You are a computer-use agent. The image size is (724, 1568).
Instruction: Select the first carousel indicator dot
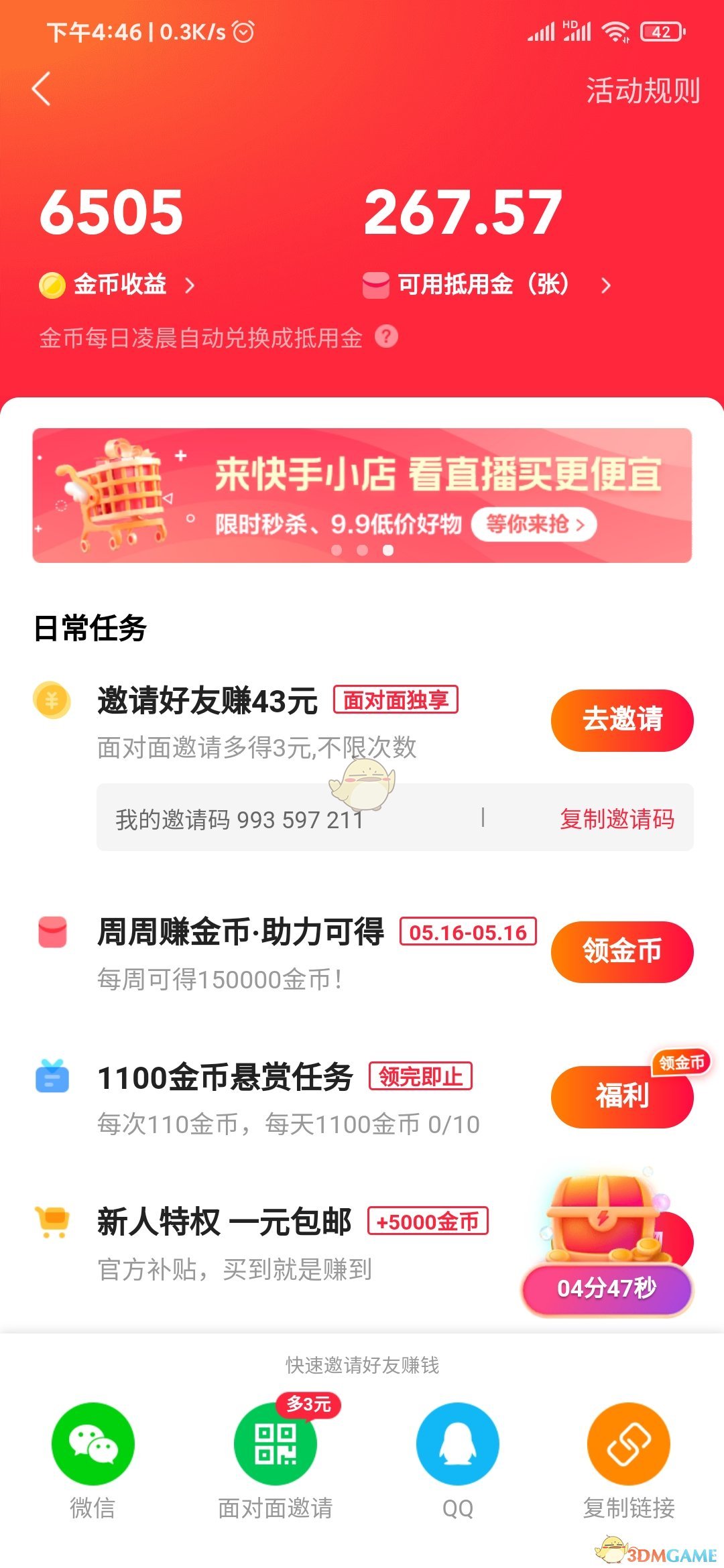point(339,549)
